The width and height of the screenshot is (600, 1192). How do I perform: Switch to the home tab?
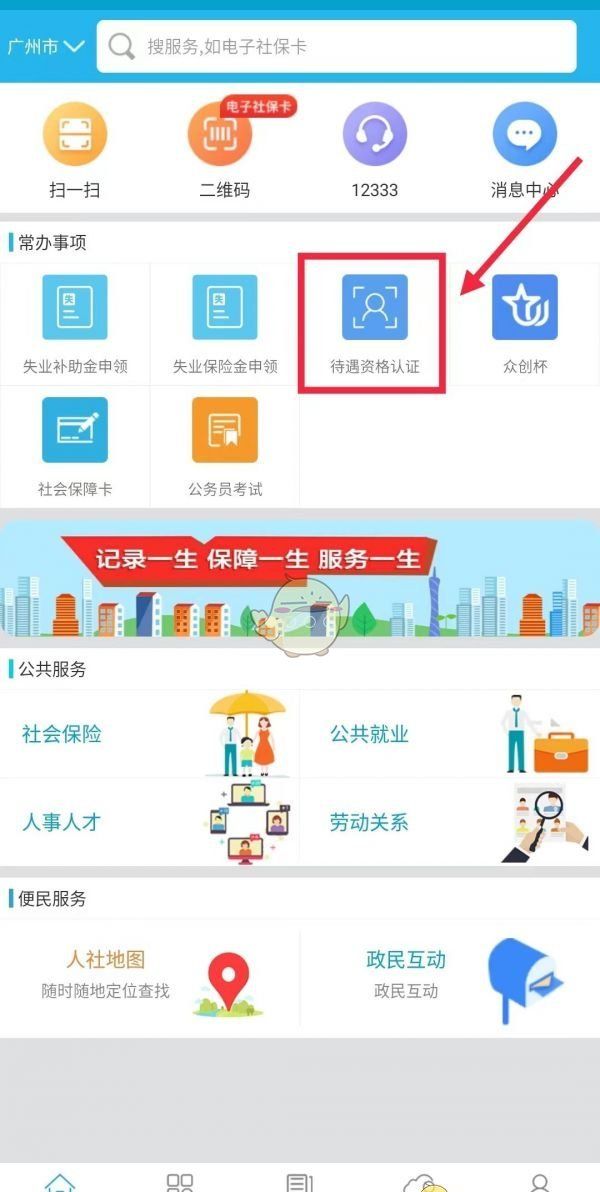point(60,1180)
